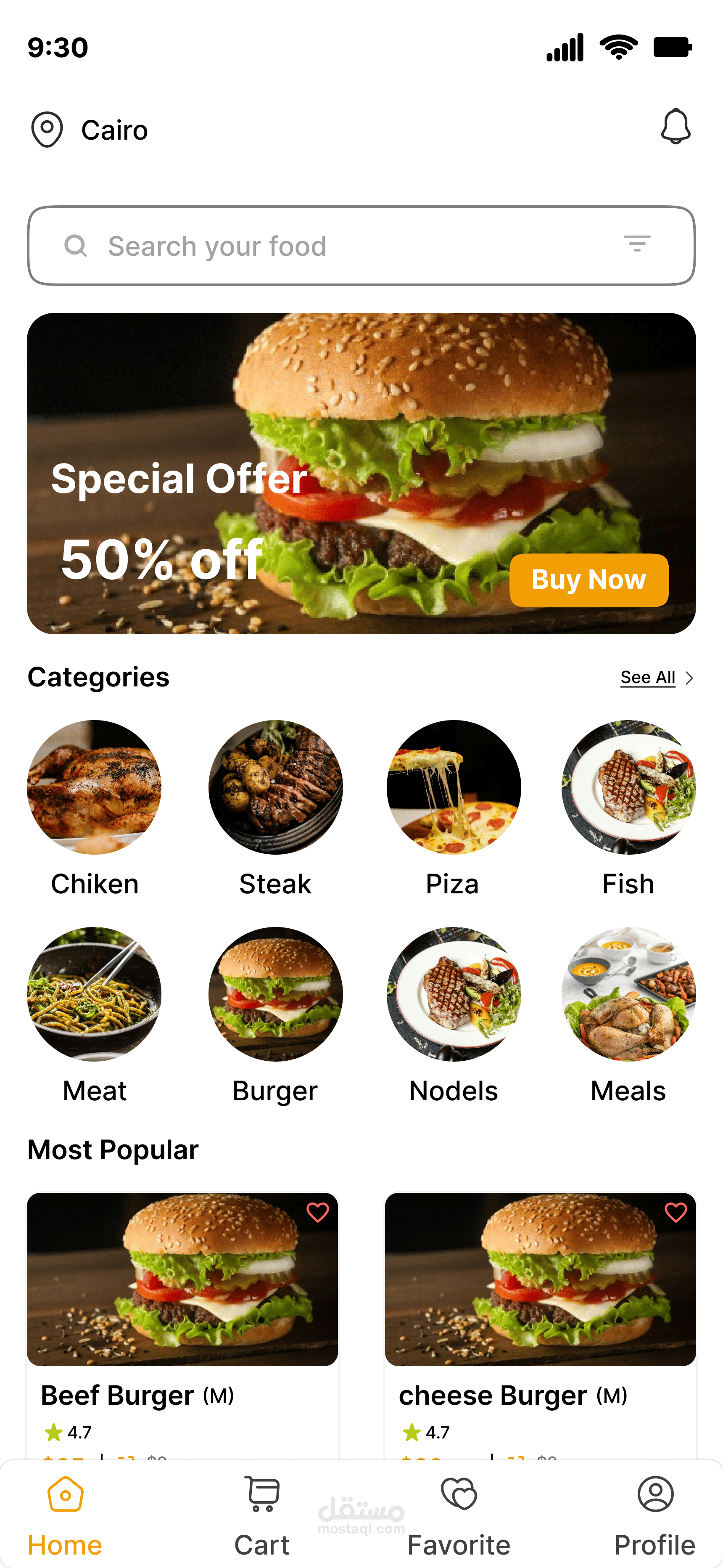The width and height of the screenshot is (723, 1568).
Task: Select the Steak category
Action: pyautogui.click(x=275, y=808)
